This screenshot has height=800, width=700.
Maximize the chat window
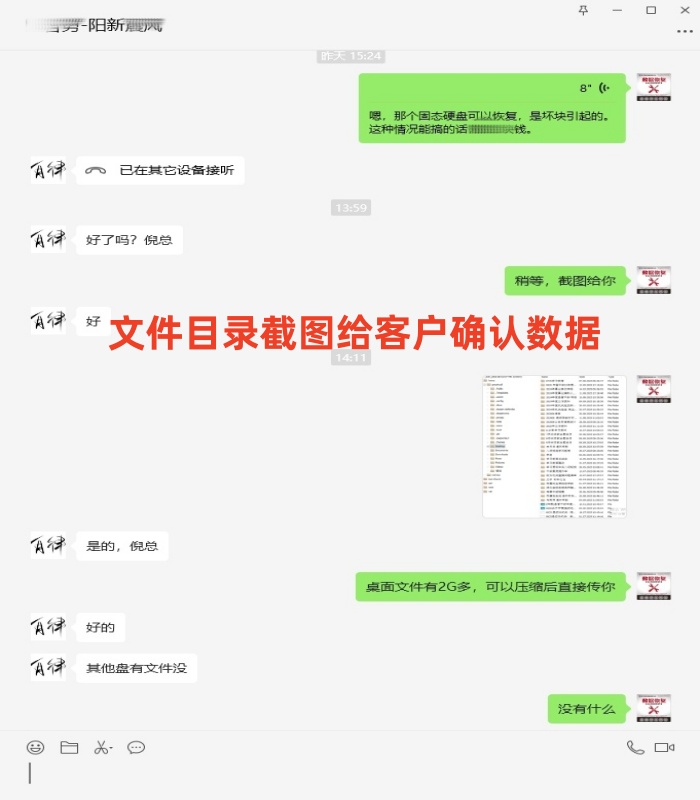click(651, 10)
